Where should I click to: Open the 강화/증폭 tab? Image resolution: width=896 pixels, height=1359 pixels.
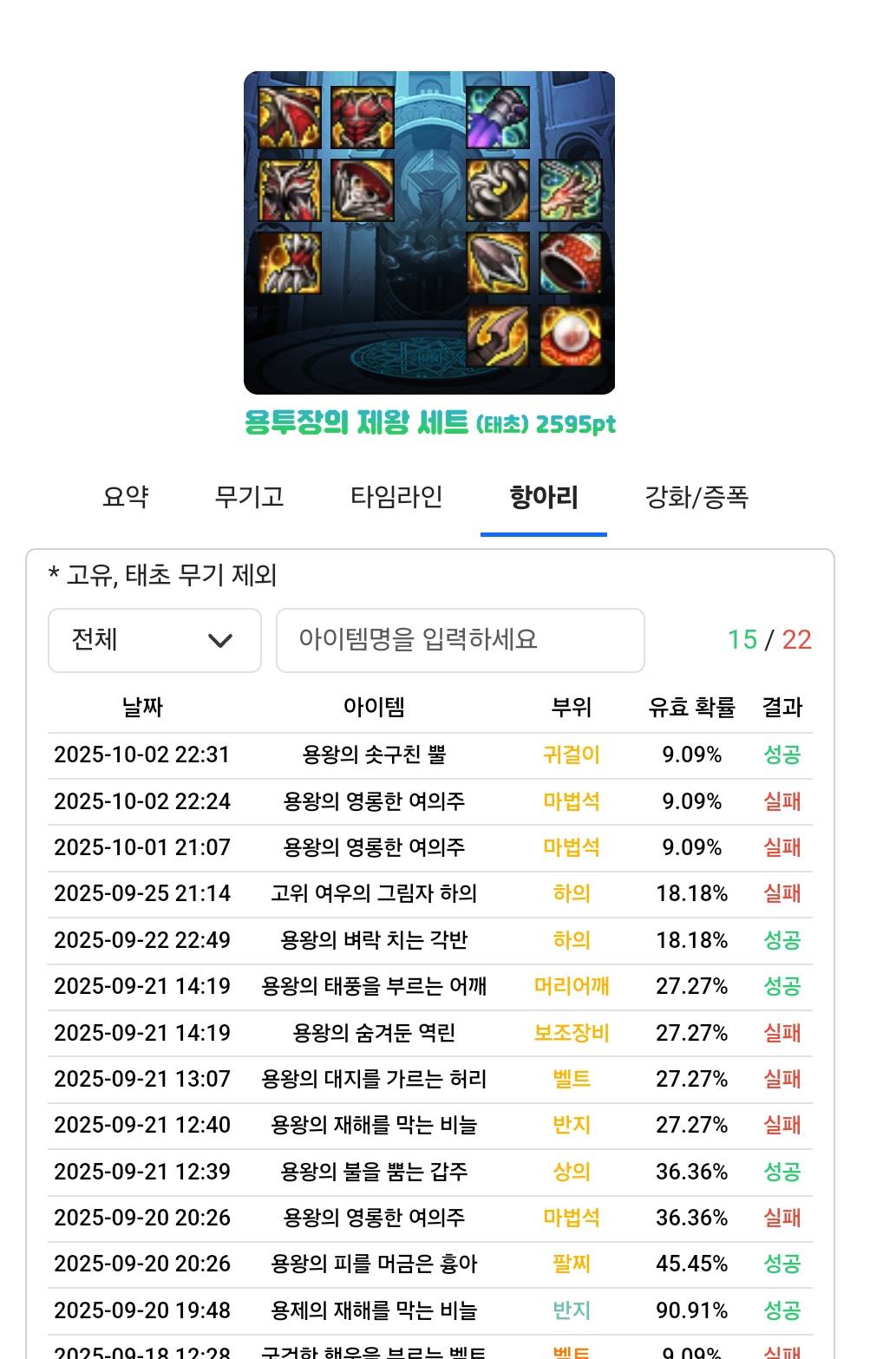pos(696,497)
